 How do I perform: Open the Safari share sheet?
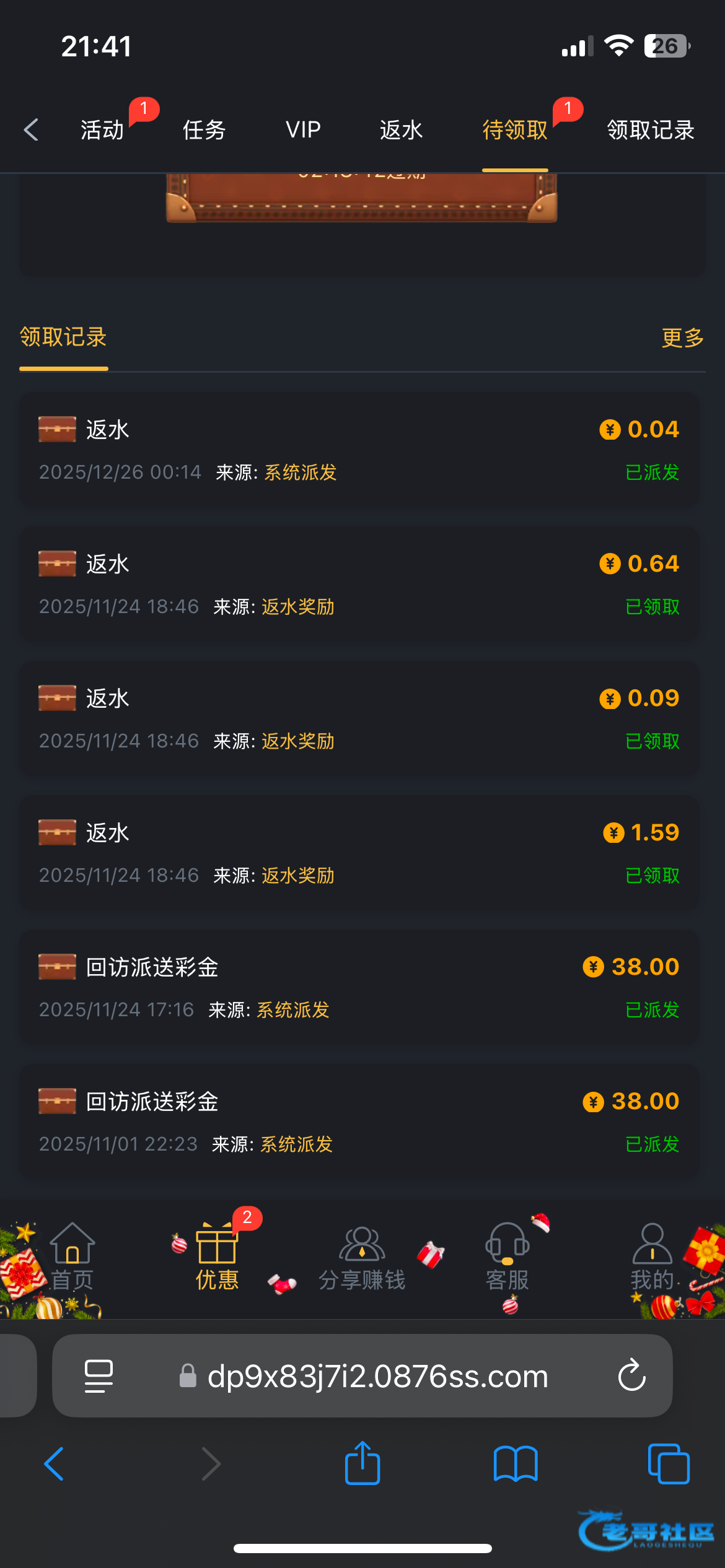[362, 1464]
